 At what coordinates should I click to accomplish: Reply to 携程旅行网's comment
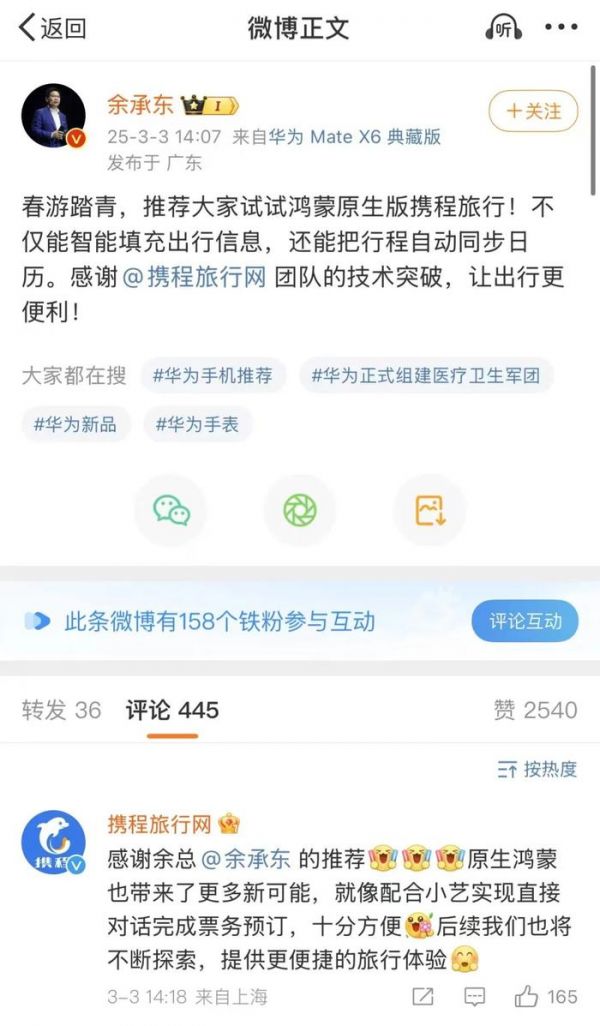coord(476,996)
